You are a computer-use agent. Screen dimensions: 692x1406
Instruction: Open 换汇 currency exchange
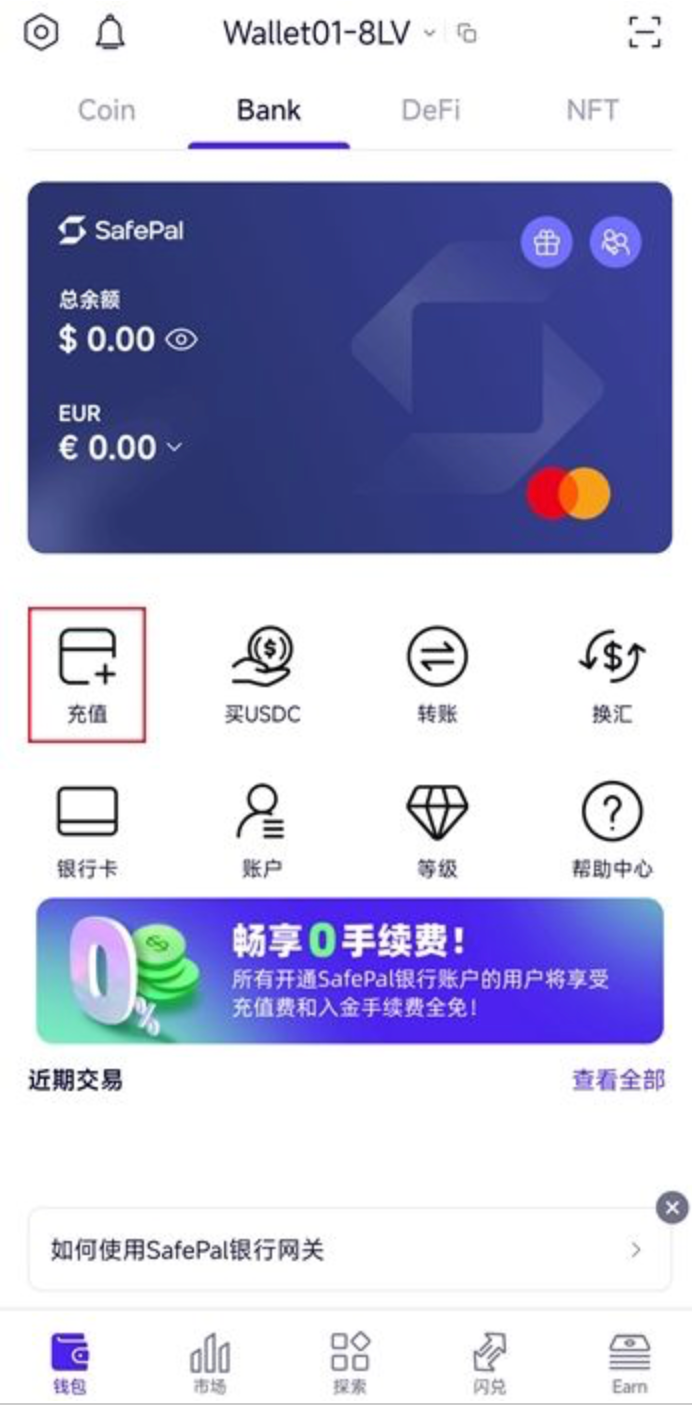pyautogui.click(x=612, y=674)
